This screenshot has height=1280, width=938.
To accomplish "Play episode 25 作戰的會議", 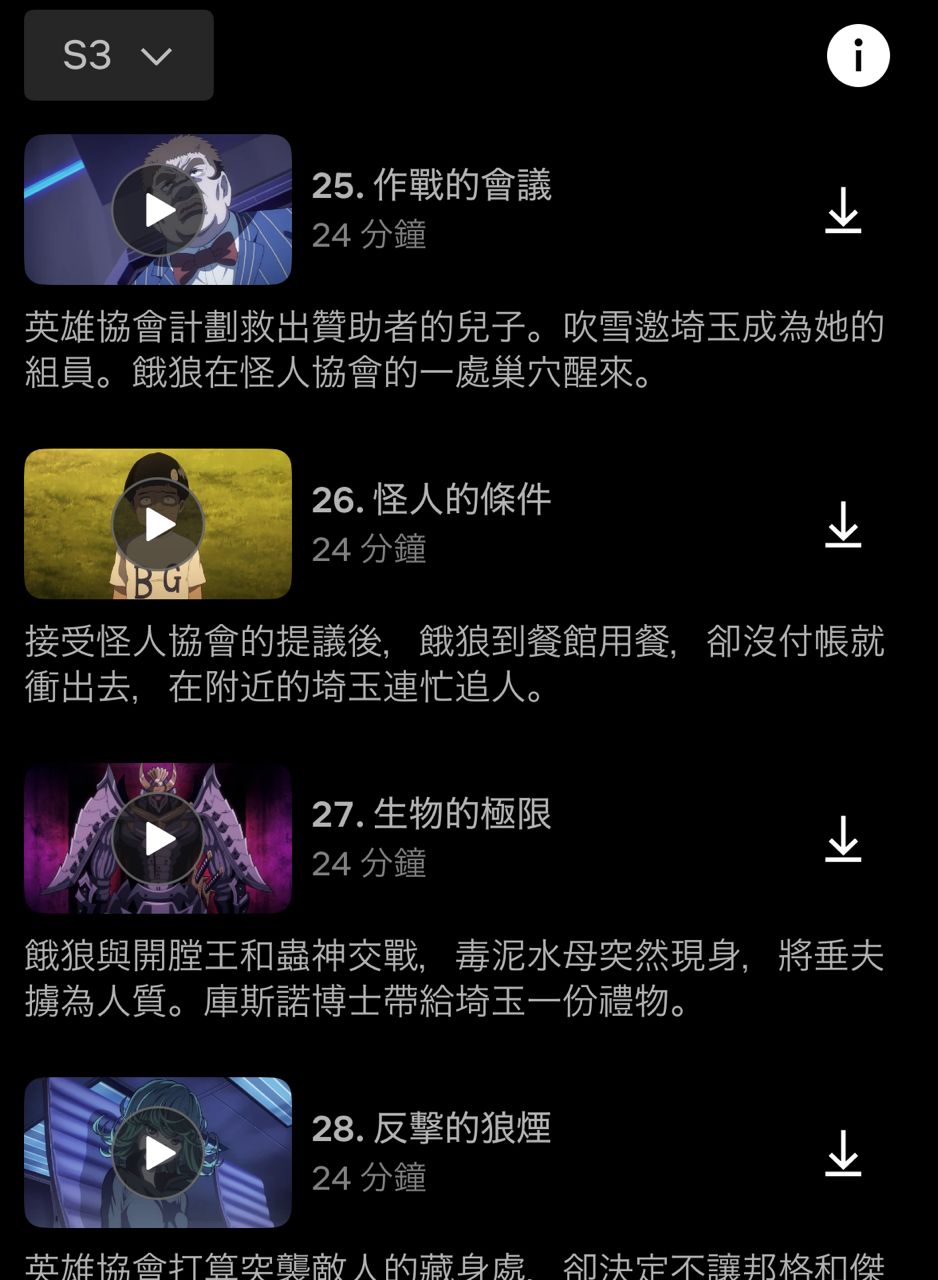I will tap(158, 210).
